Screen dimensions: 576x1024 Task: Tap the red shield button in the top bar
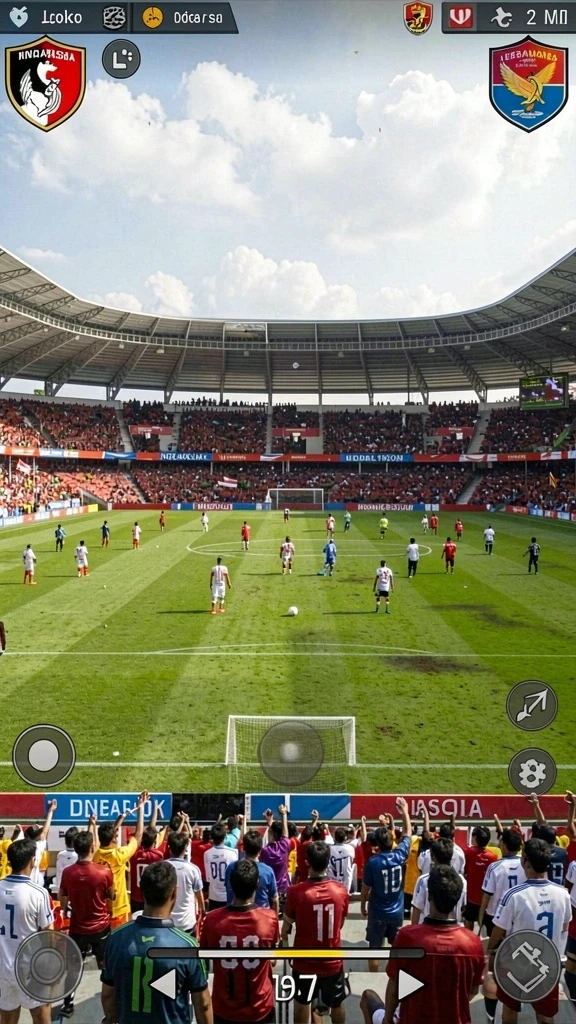click(460, 17)
